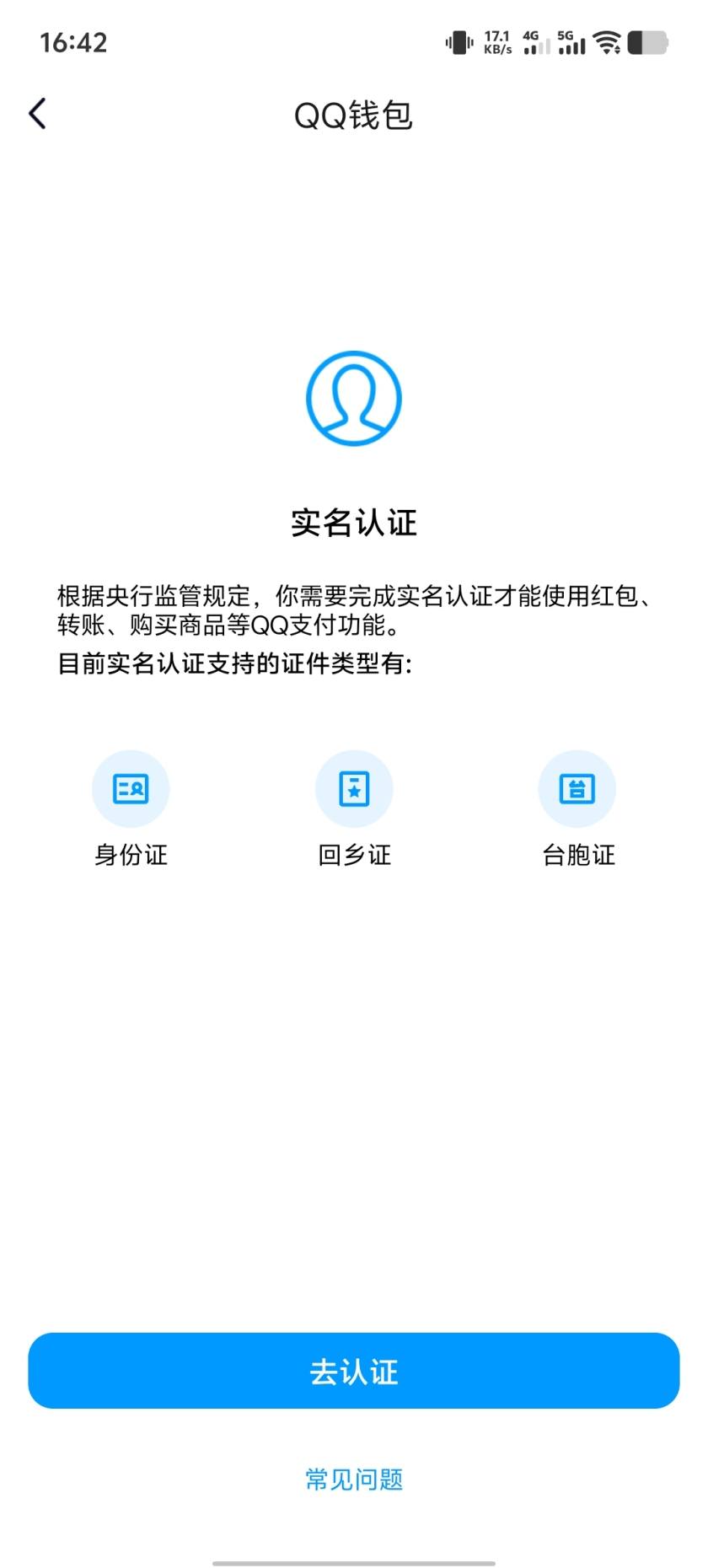Select the 身份证 ID card icon

coord(131,788)
